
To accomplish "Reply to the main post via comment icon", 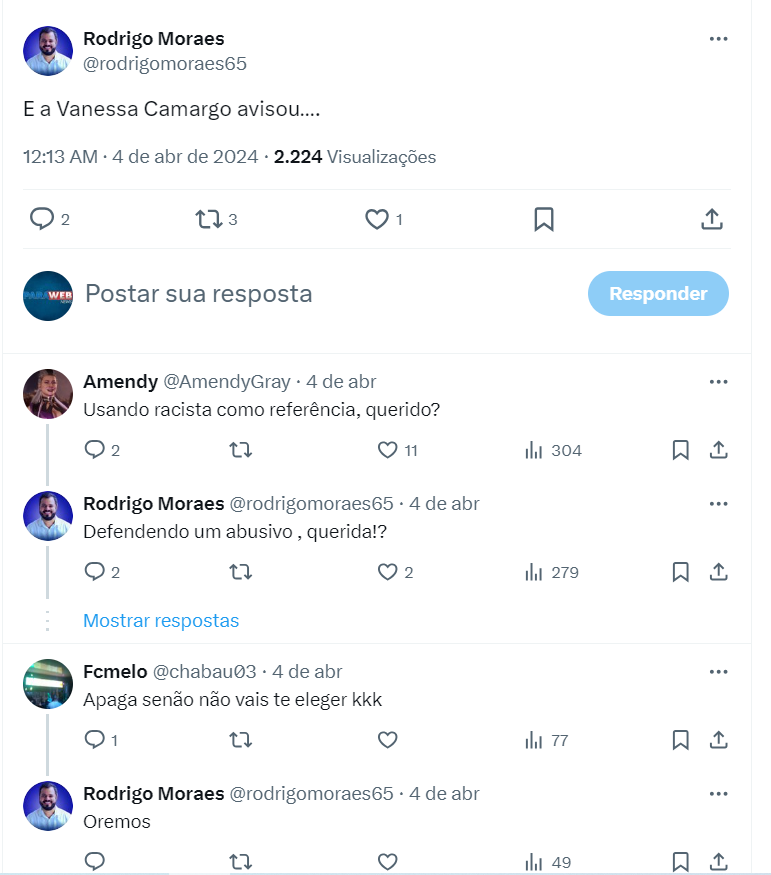I will tap(41, 219).
